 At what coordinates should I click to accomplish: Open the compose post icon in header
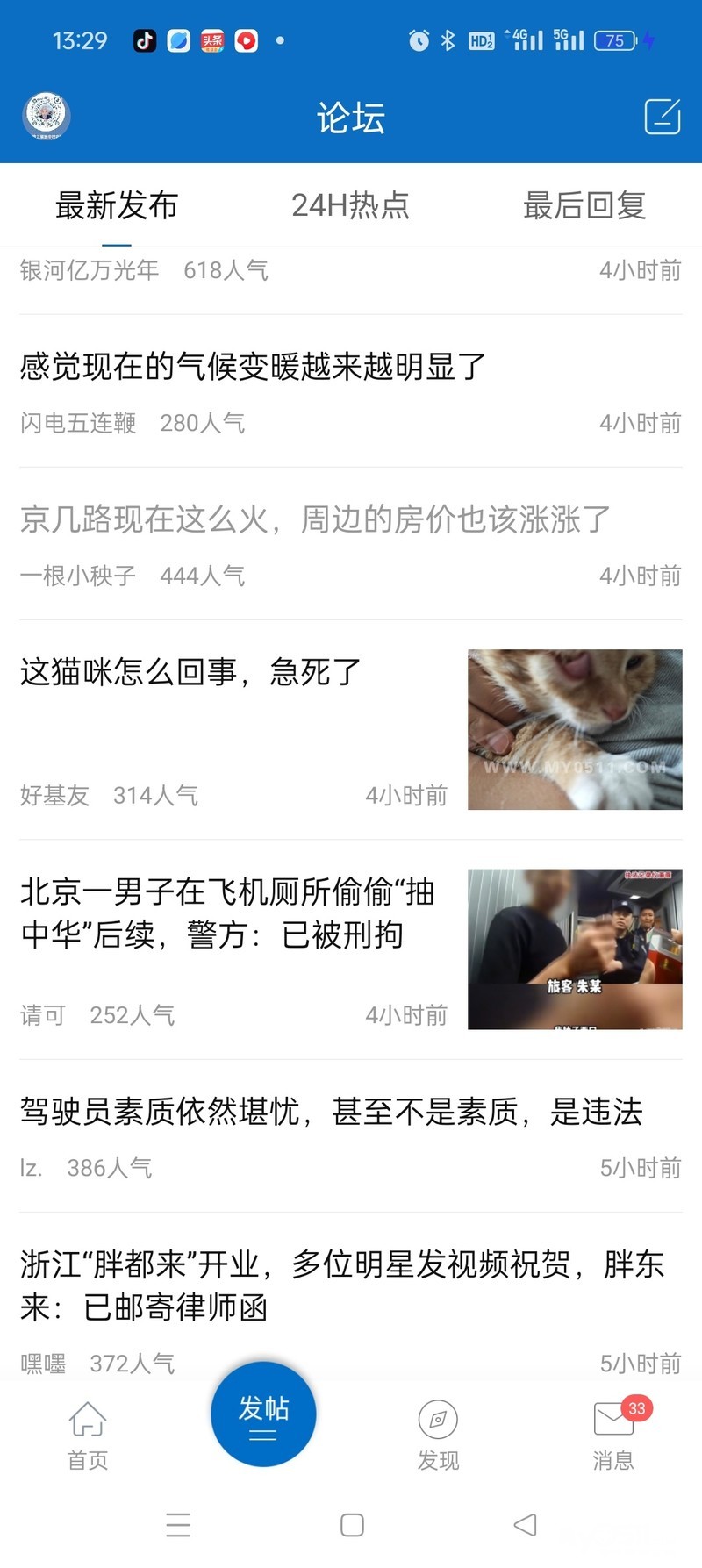(x=662, y=117)
